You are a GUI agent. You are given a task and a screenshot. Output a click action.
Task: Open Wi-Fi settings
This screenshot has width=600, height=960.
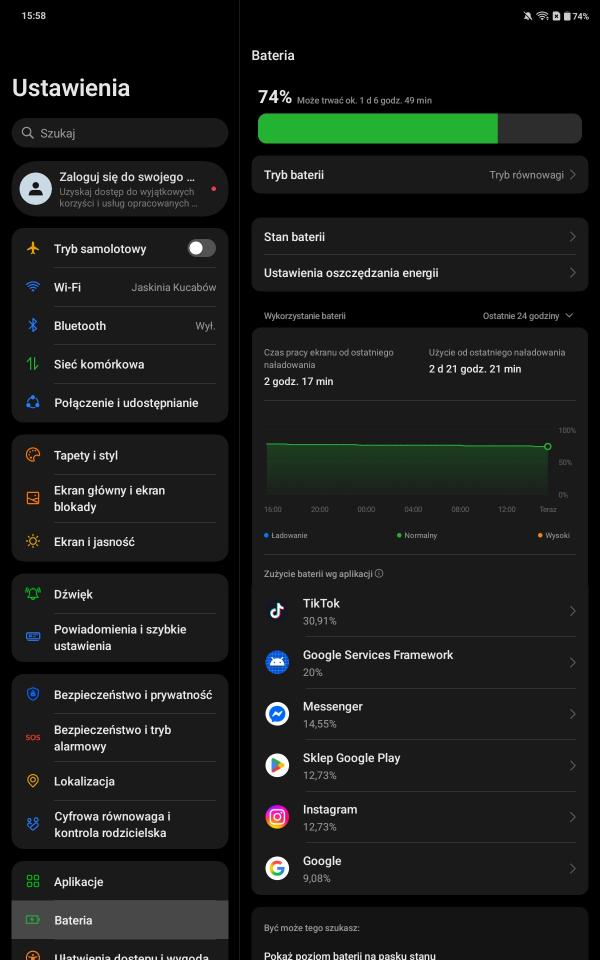pos(120,287)
